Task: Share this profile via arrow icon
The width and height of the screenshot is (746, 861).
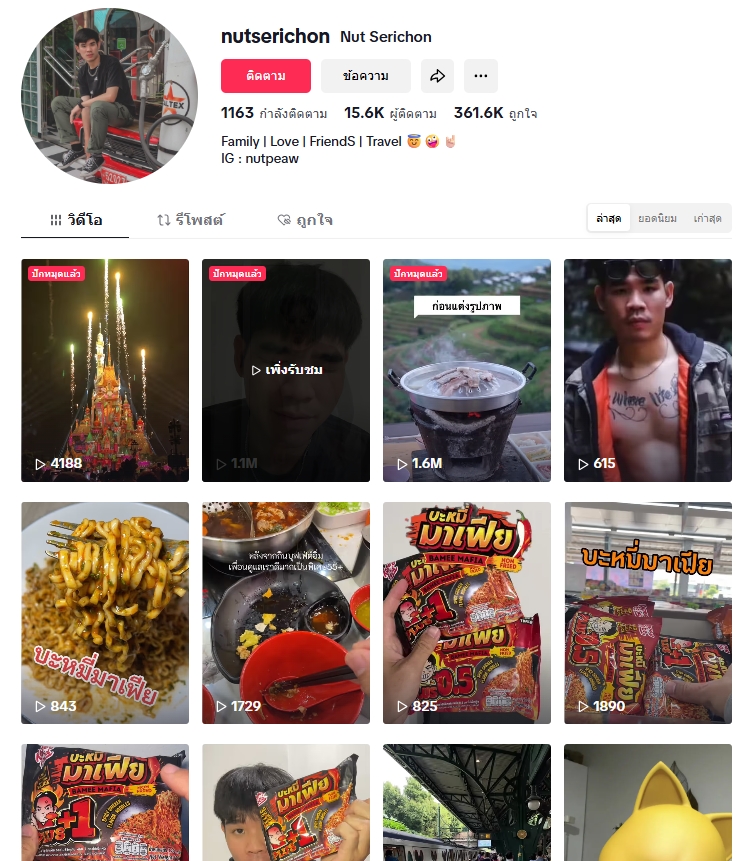Action: [437, 76]
